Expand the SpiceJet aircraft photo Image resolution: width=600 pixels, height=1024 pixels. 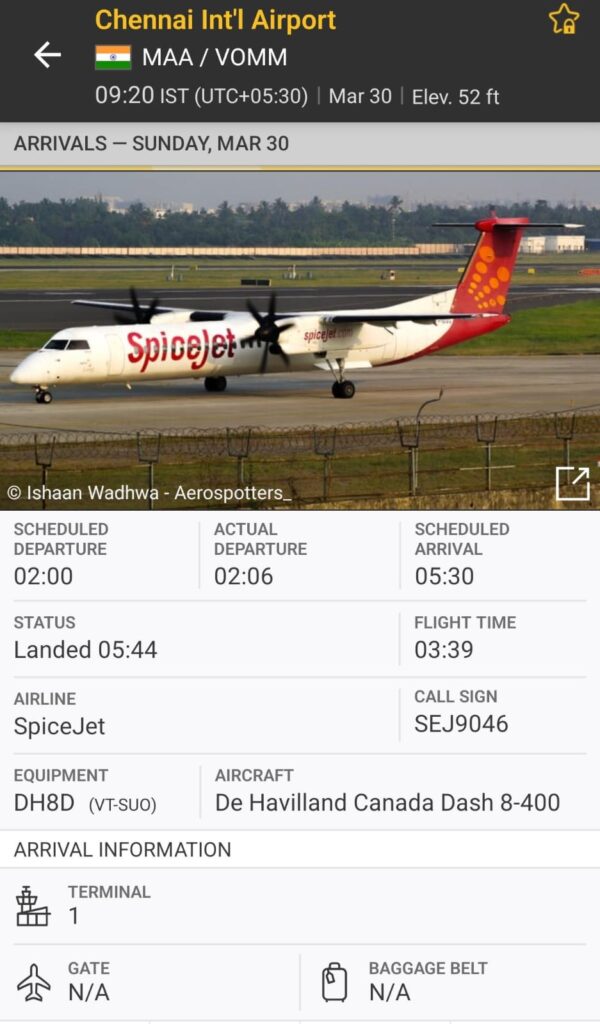(x=572, y=483)
